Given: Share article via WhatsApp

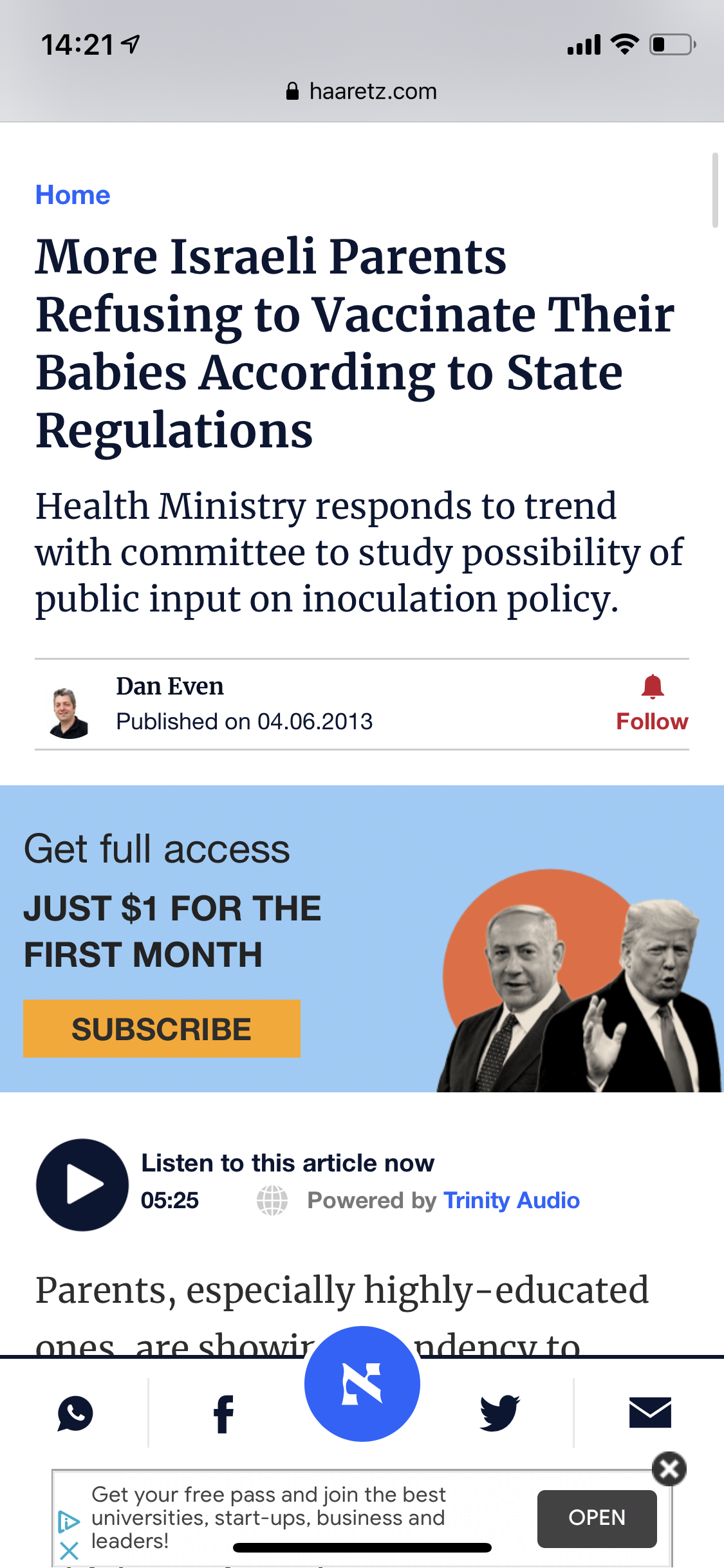Looking at the screenshot, I should coord(75,1414).
